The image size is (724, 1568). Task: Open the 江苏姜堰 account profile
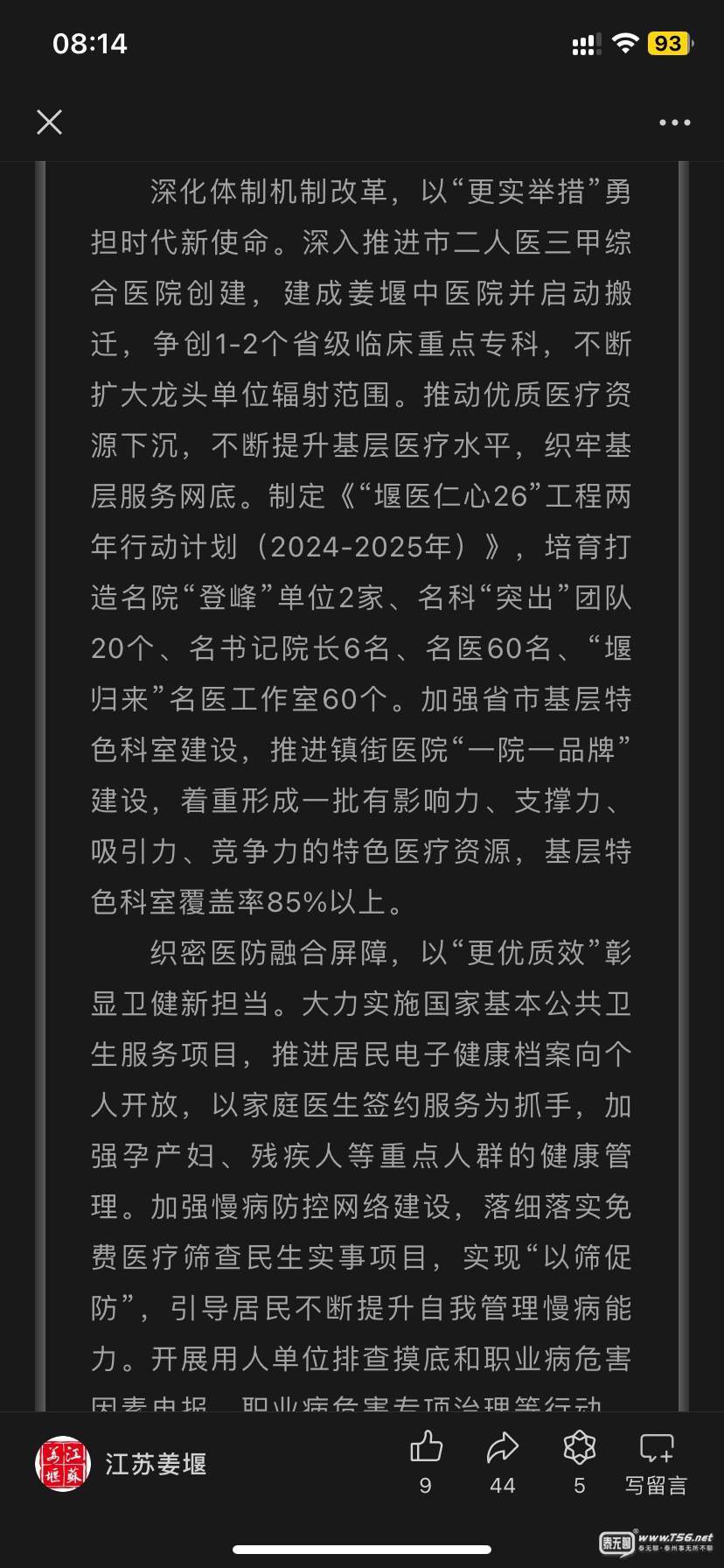pos(122,1463)
